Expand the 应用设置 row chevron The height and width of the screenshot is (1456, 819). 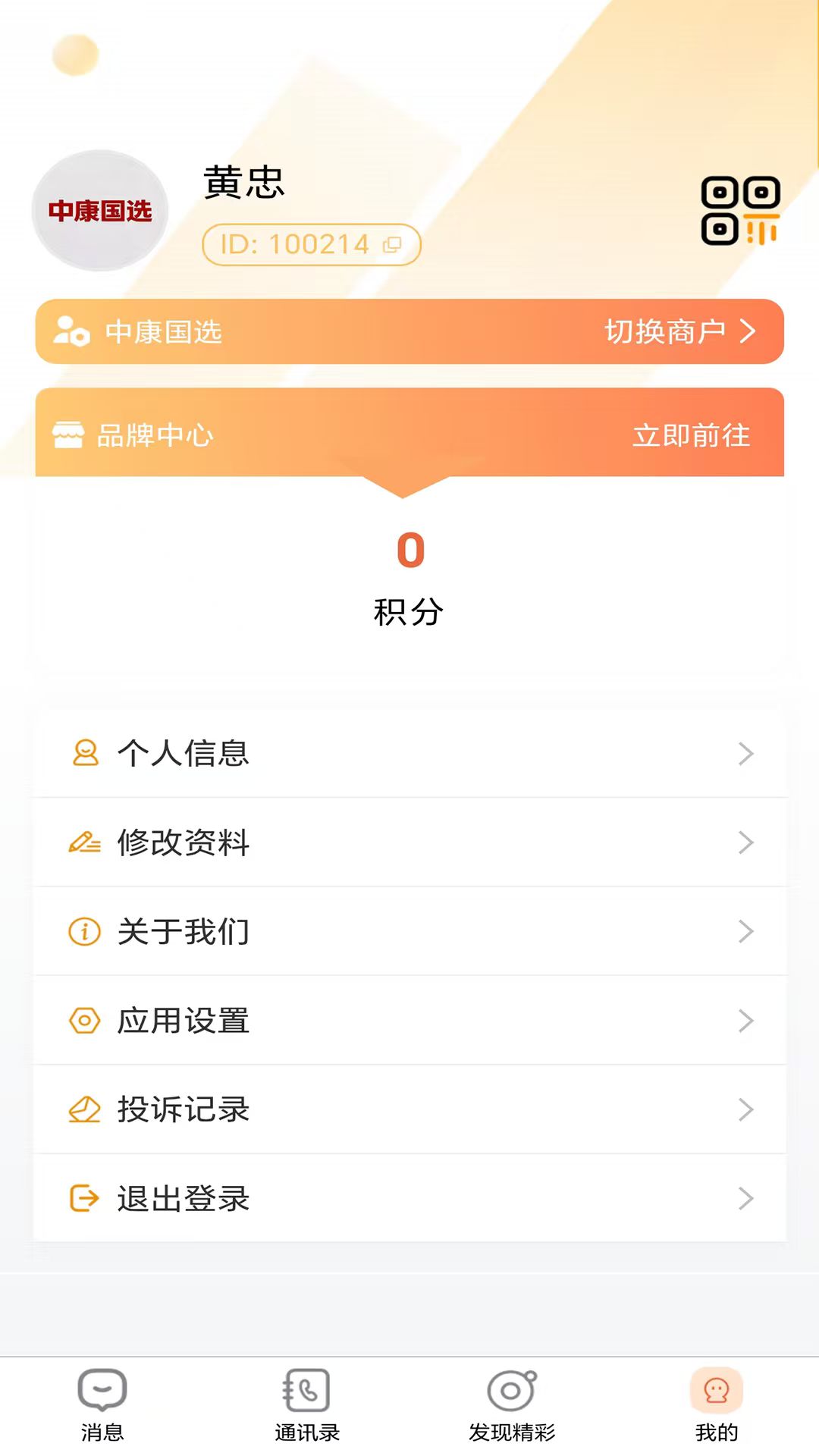point(746,1020)
